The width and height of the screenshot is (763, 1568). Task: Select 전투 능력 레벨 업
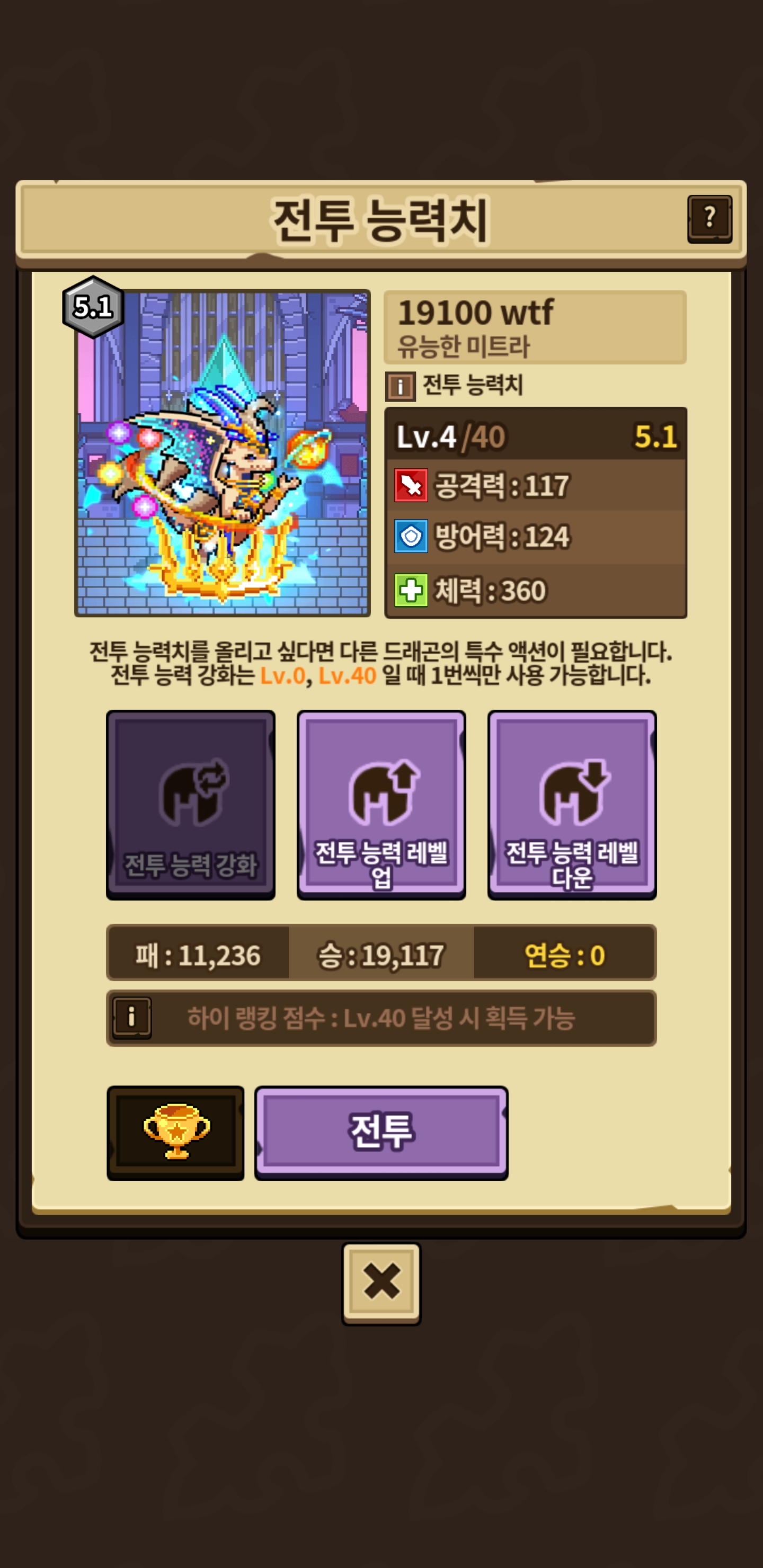coord(381,804)
